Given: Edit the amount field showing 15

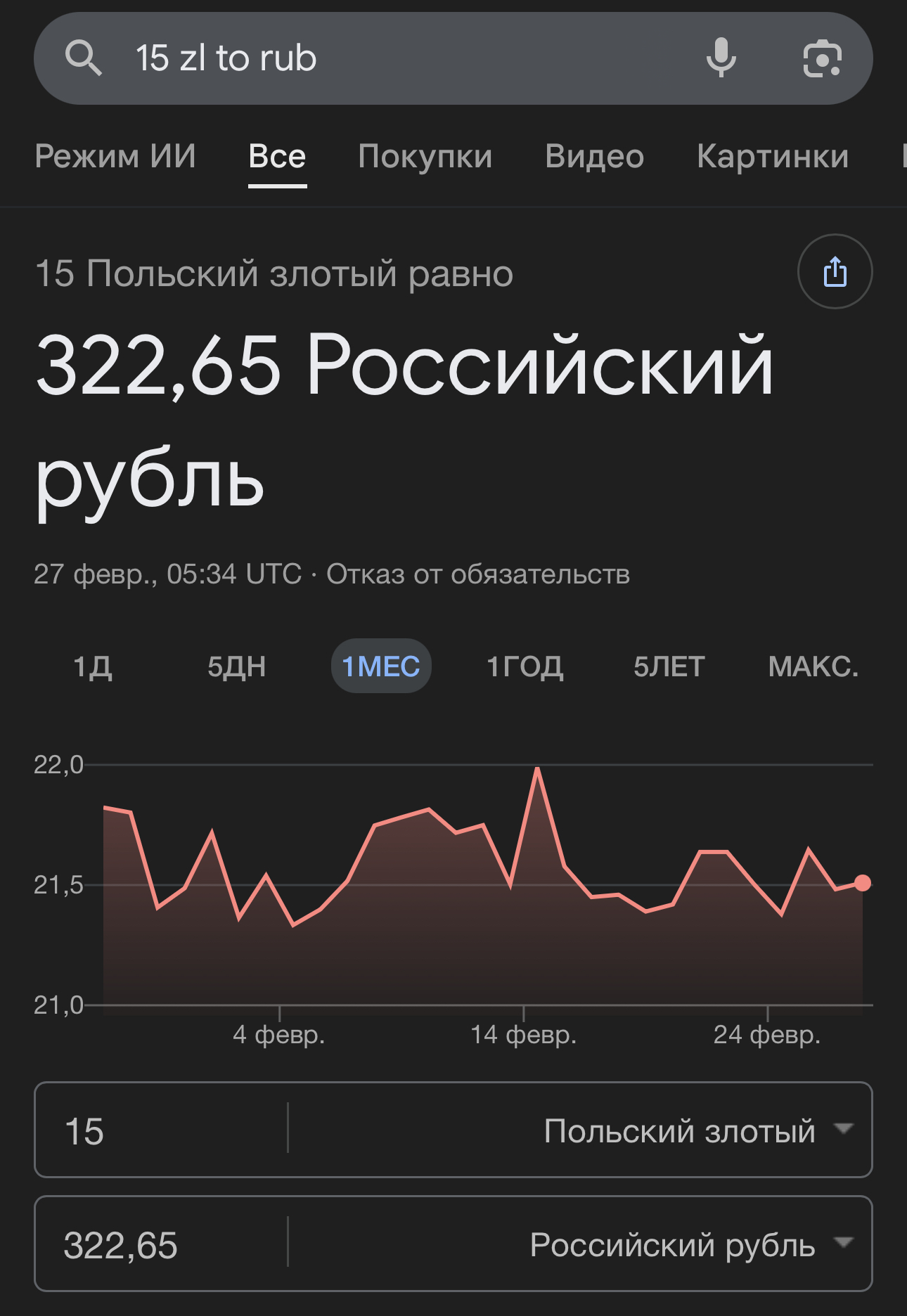Looking at the screenshot, I should 162,1130.
